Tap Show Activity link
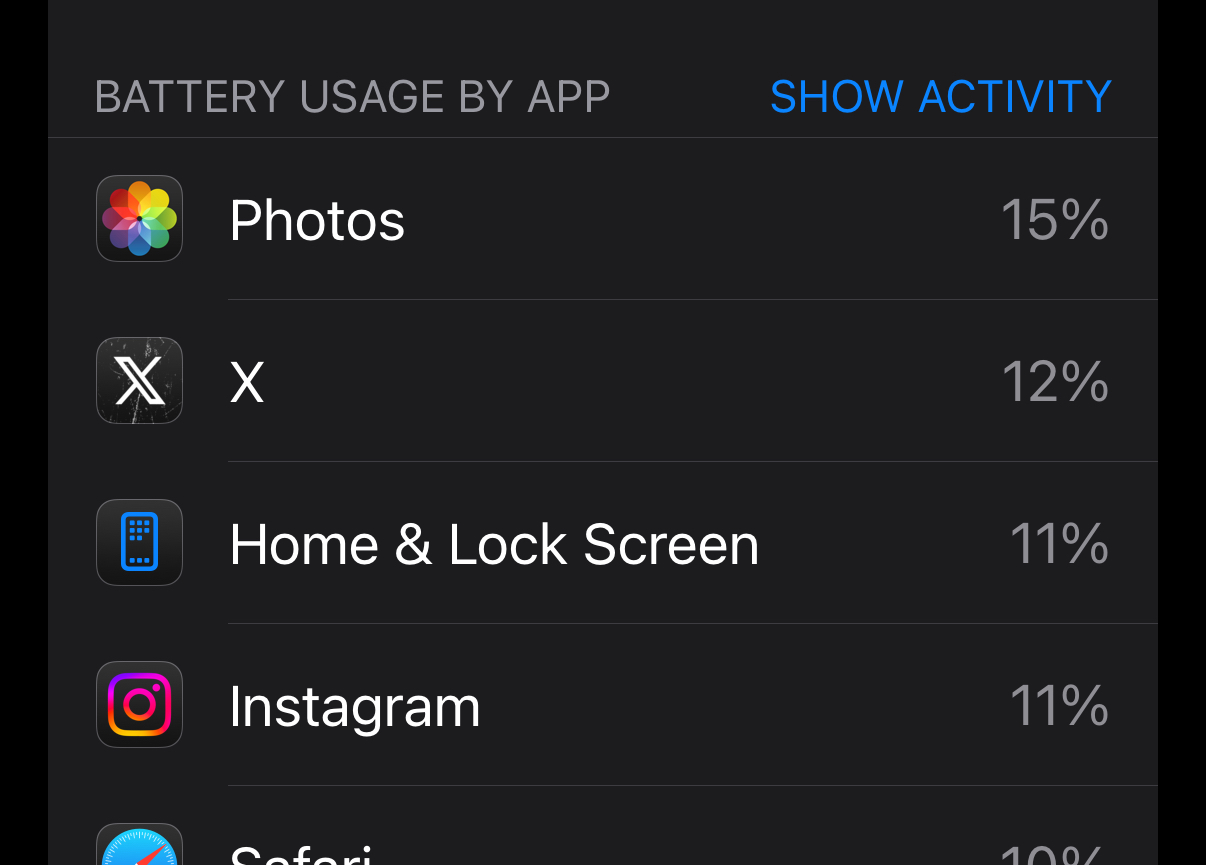 point(940,97)
